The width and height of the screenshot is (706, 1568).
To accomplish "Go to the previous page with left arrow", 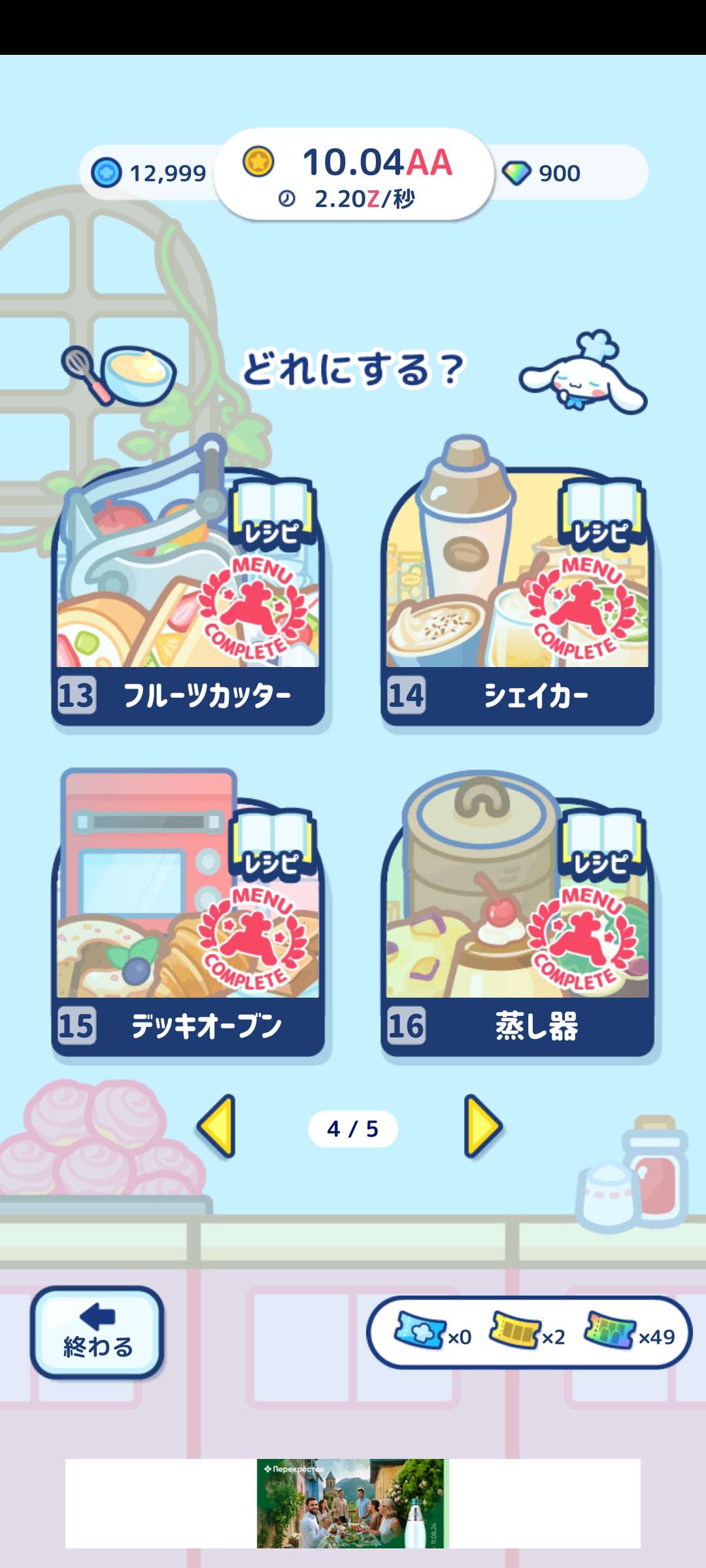I will (218, 1126).
